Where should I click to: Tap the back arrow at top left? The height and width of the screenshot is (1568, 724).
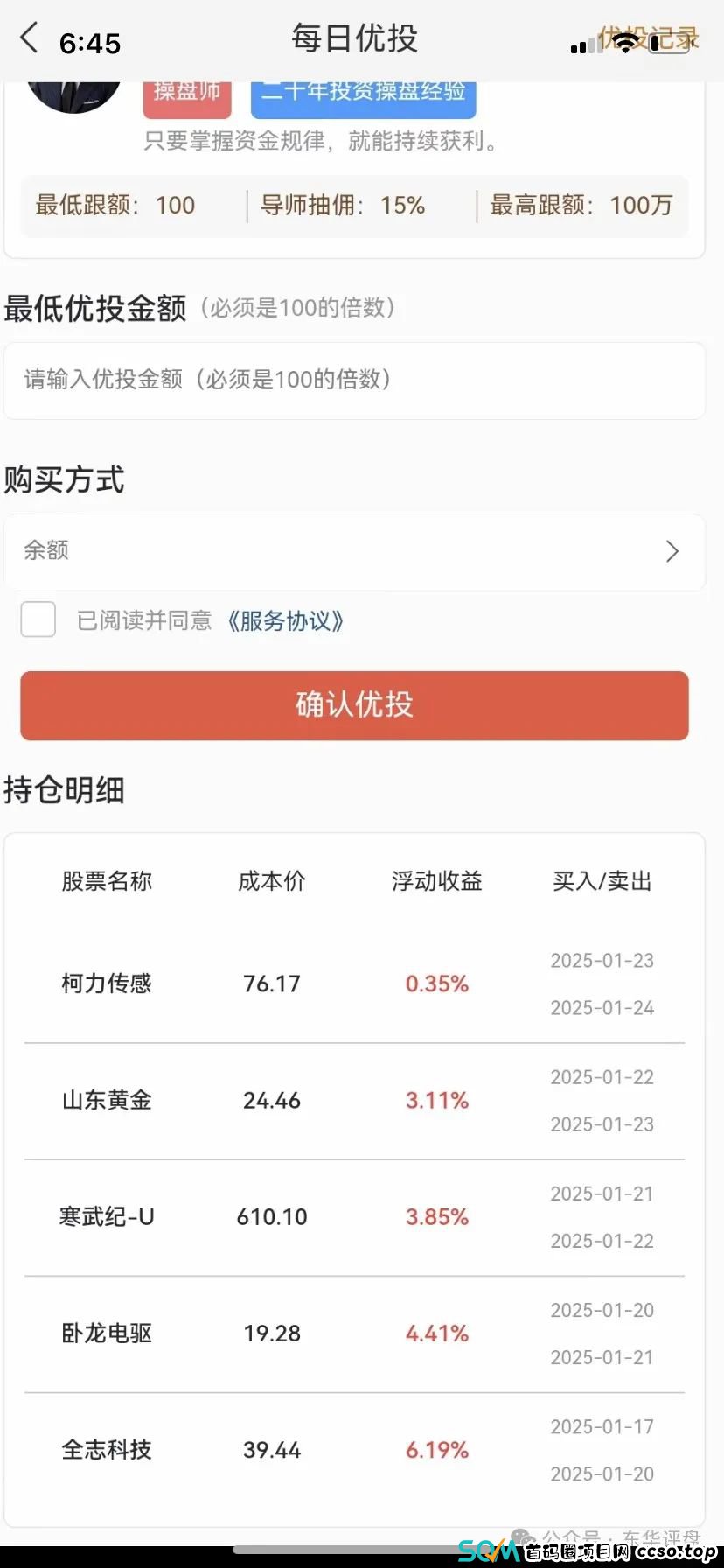click(26, 38)
